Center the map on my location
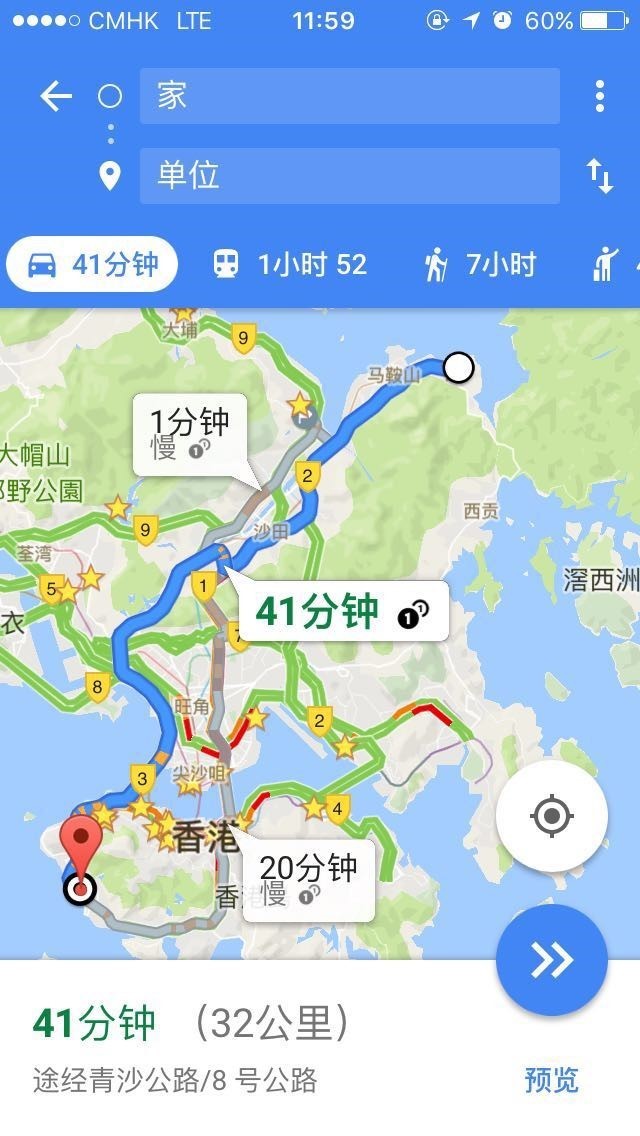This screenshot has height=1136, width=640. point(552,816)
